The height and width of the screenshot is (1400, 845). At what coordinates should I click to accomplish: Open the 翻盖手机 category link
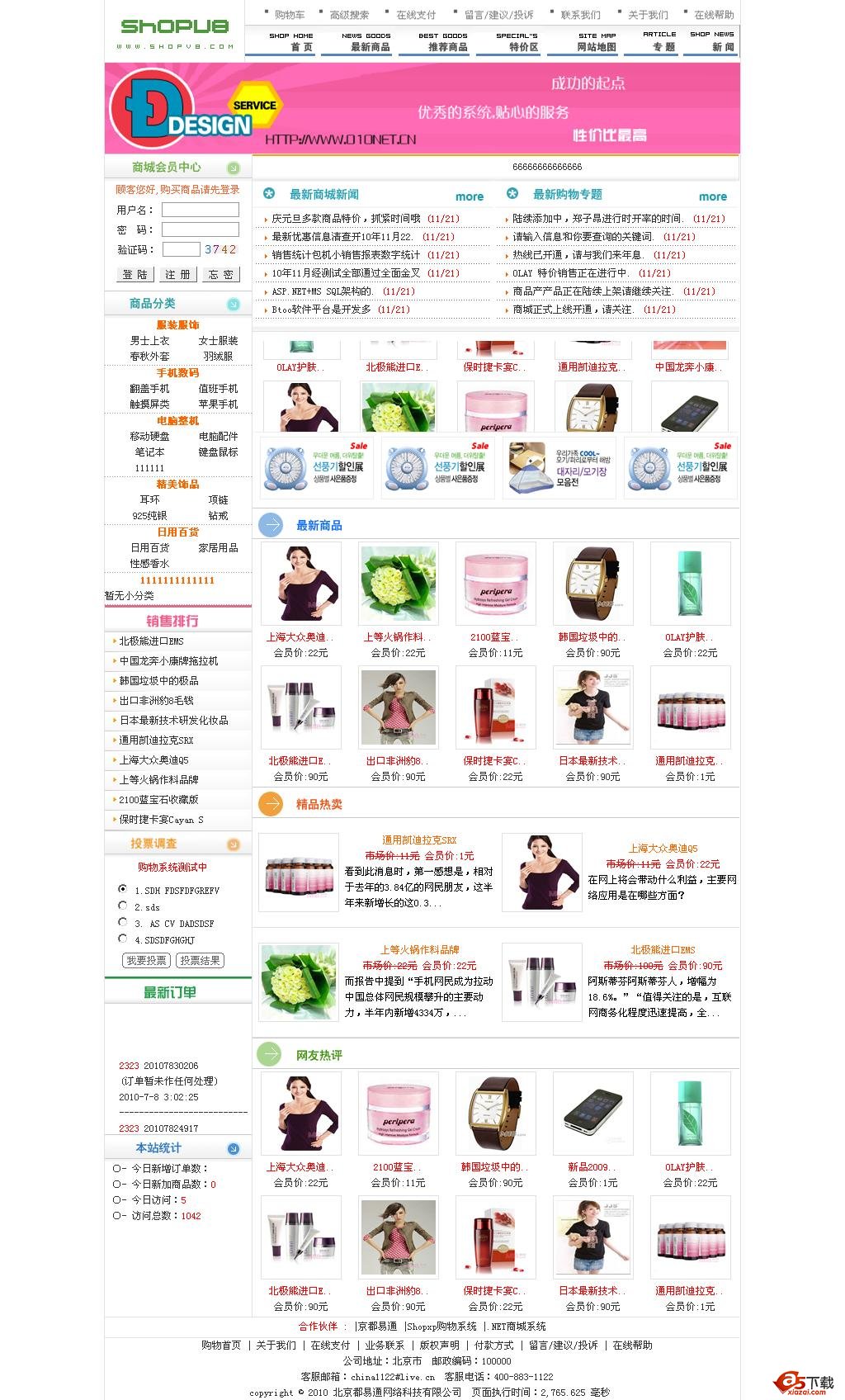[x=149, y=389]
